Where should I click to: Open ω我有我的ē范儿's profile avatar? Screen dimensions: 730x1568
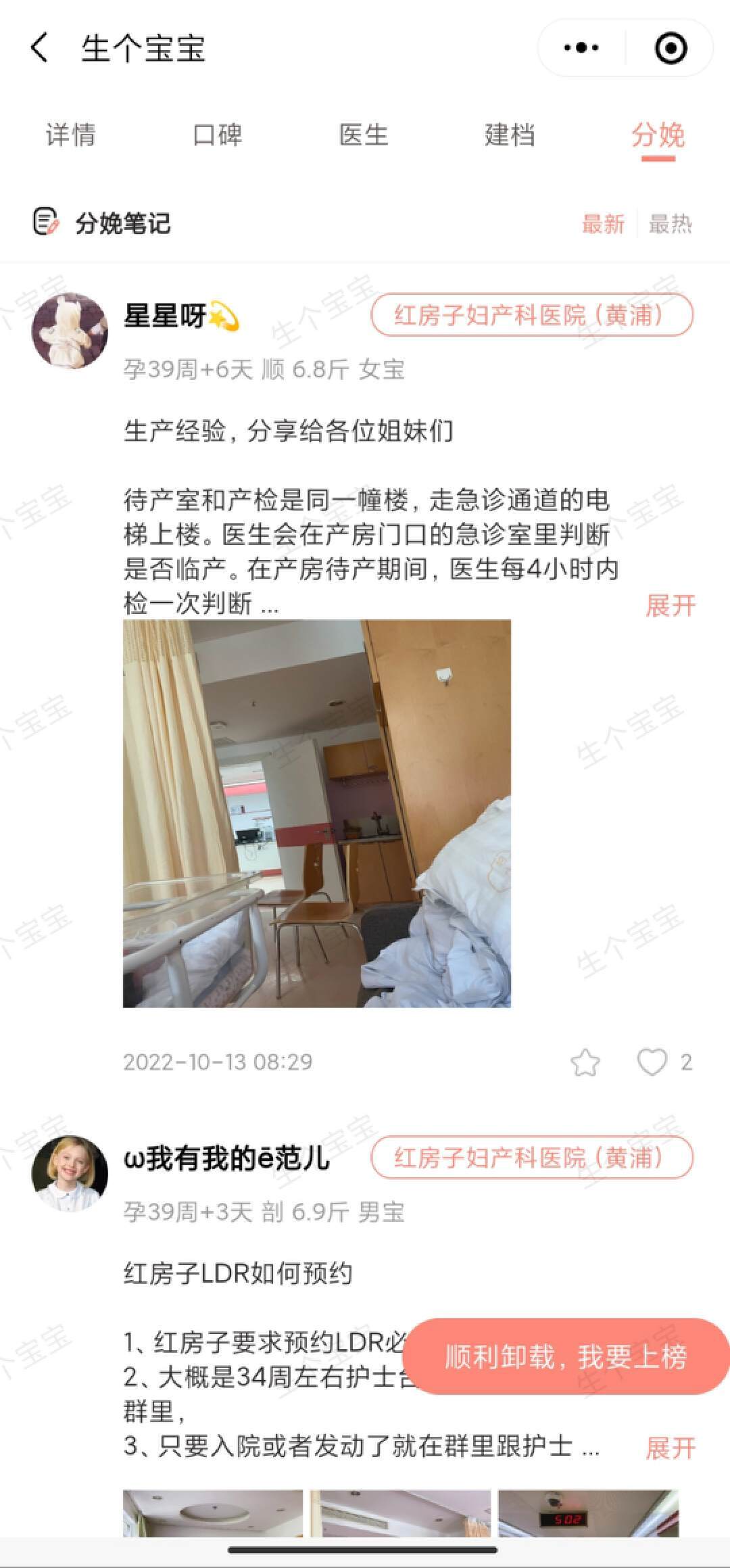point(70,1173)
